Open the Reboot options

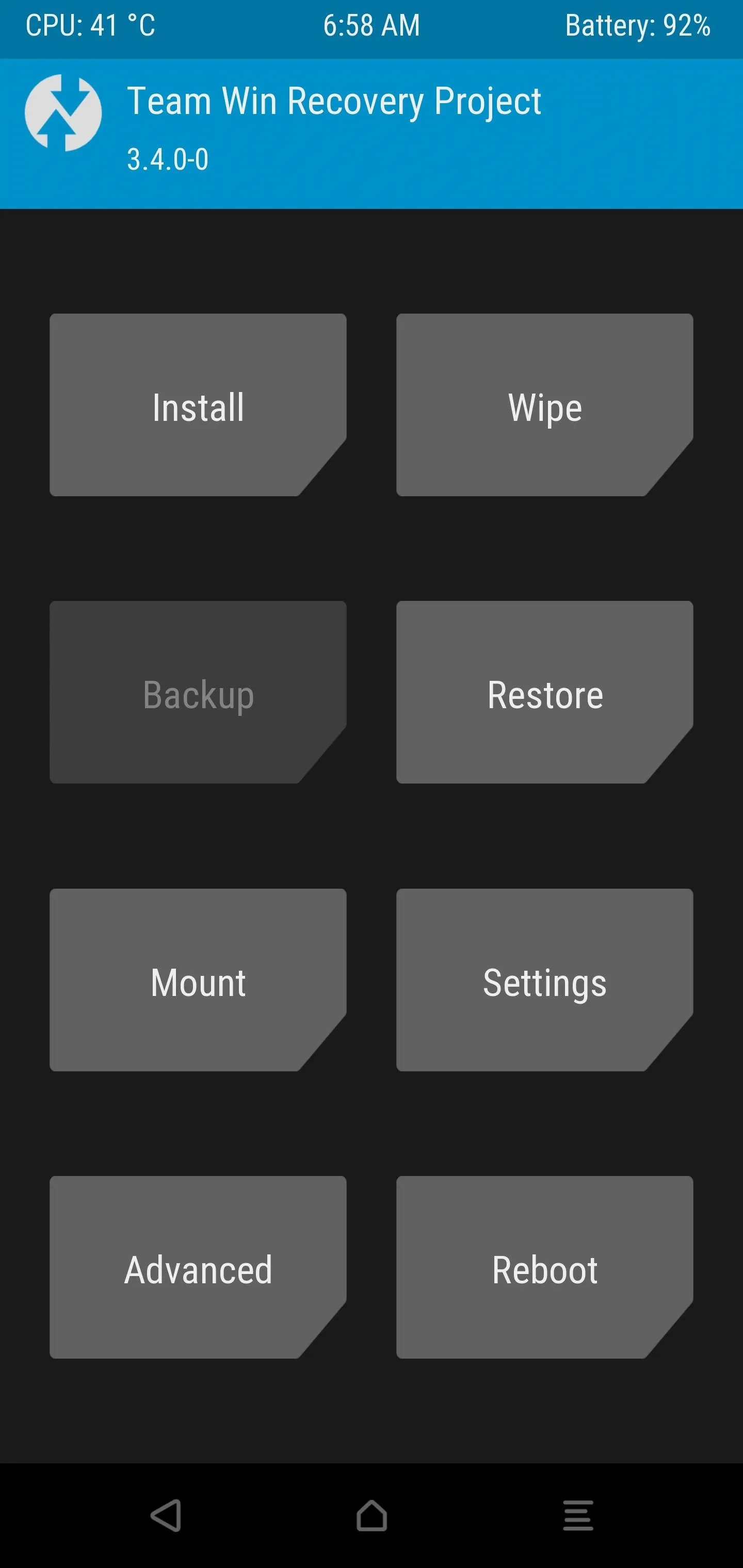coord(544,1267)
